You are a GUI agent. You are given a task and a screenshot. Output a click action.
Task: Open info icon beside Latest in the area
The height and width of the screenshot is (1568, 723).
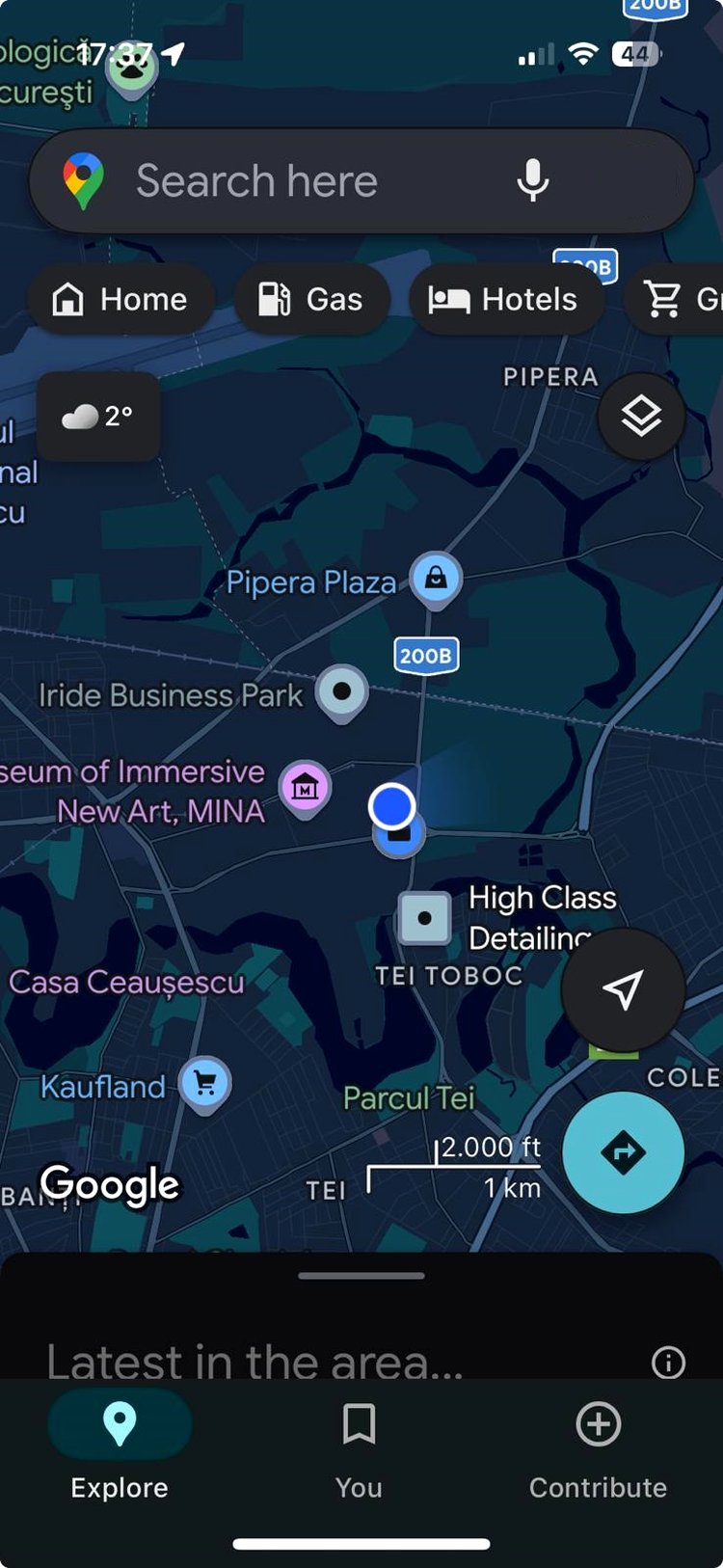coord(668,1362)
